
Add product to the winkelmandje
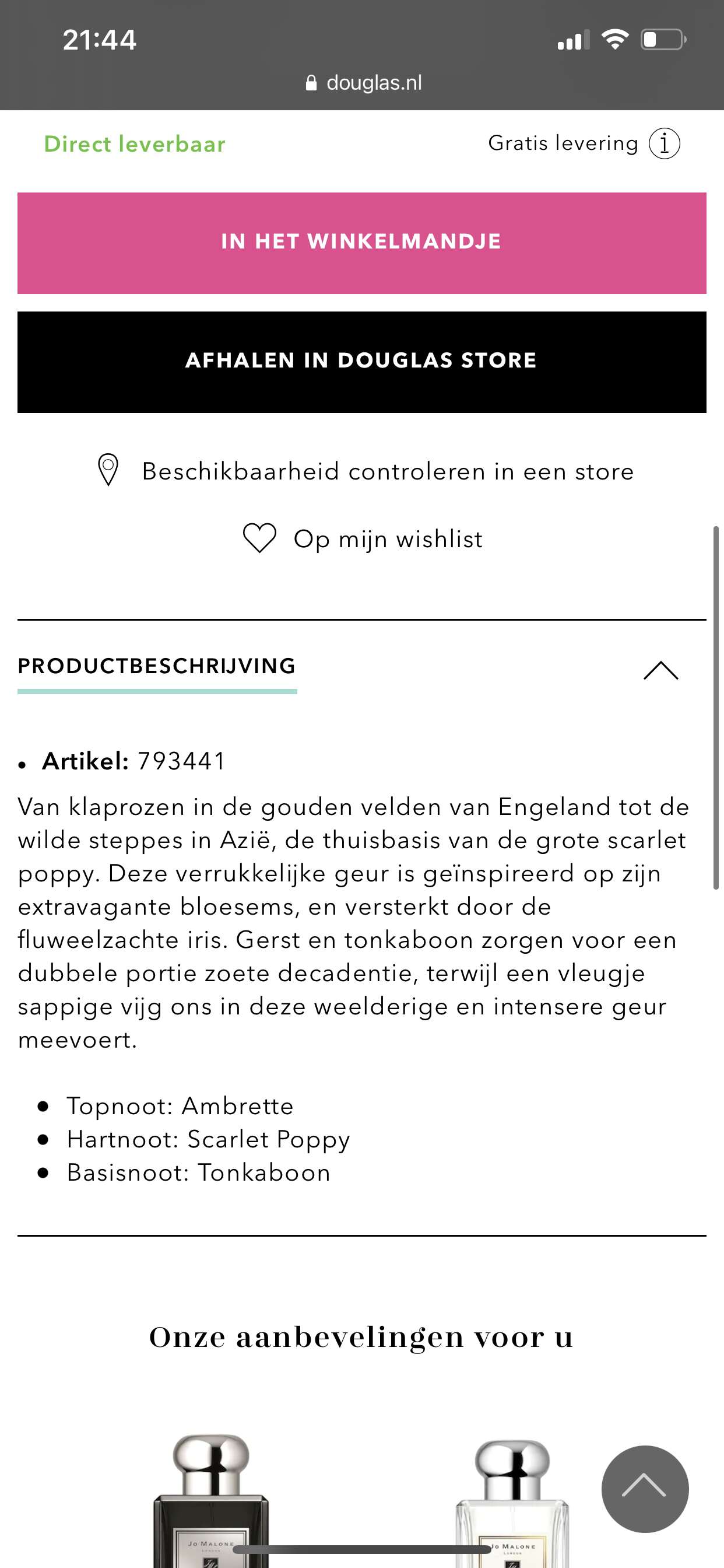click(361, 243)
